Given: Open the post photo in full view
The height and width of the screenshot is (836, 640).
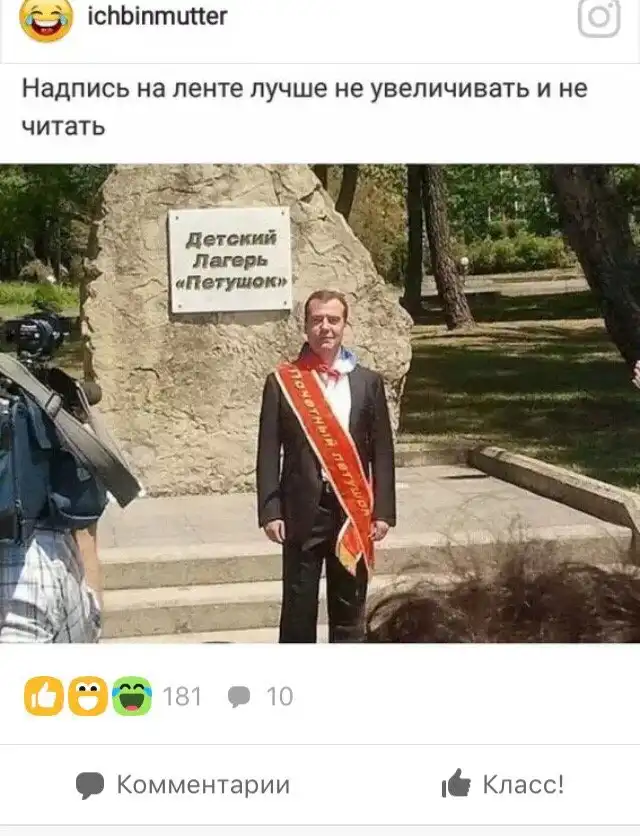Looking at the screenshot, I should click(x=320, y=403).
